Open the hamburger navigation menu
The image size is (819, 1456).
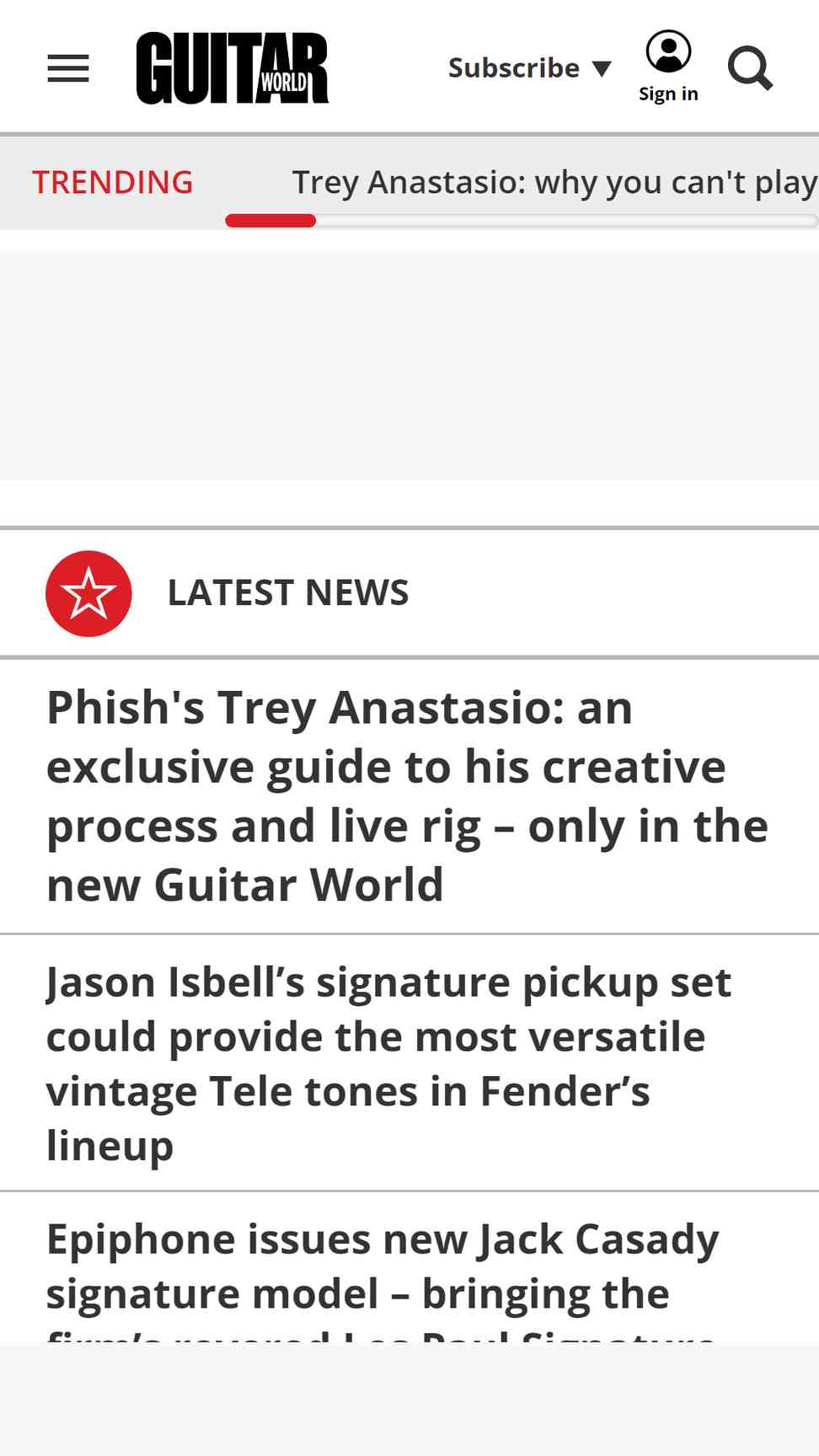click(68, 68)
